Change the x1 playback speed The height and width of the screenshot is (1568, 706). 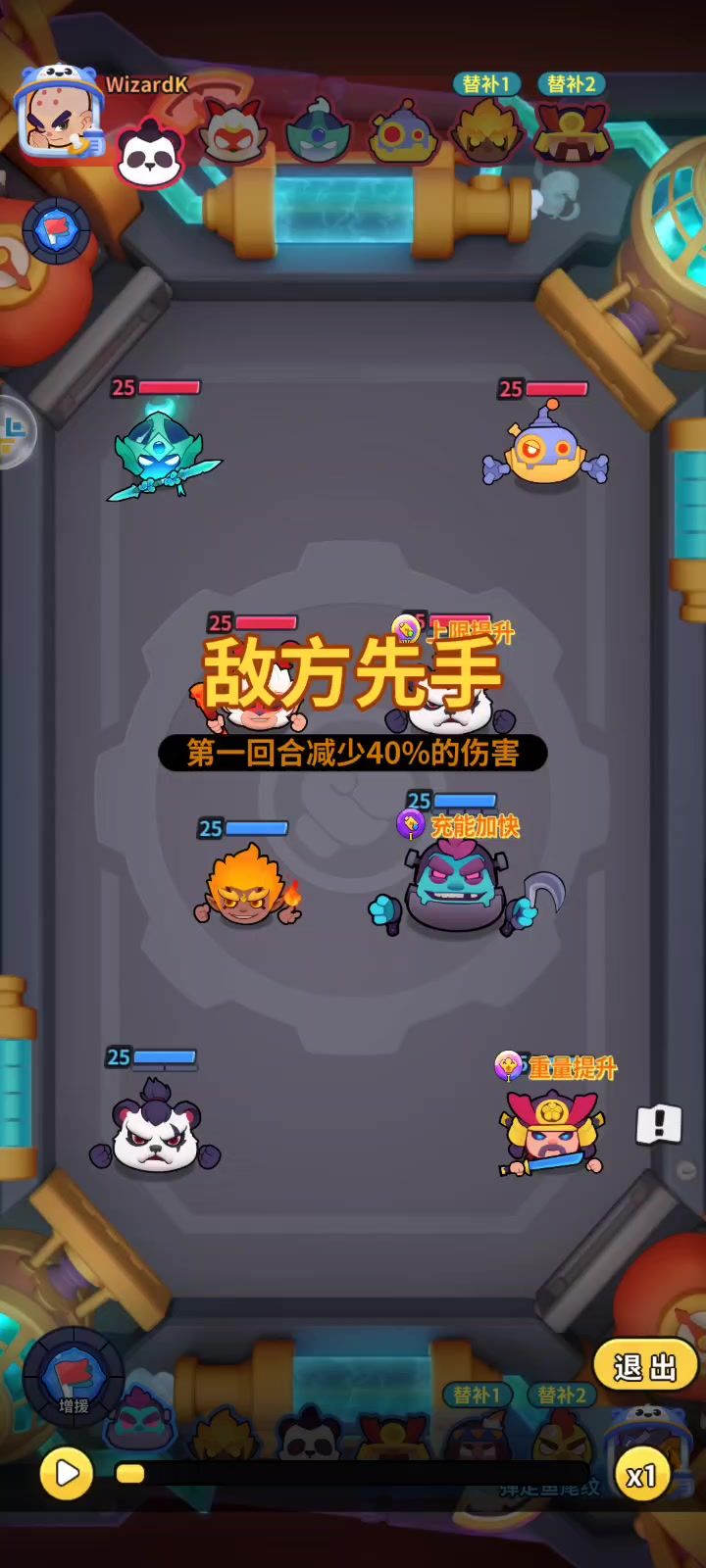[641, 1475]
